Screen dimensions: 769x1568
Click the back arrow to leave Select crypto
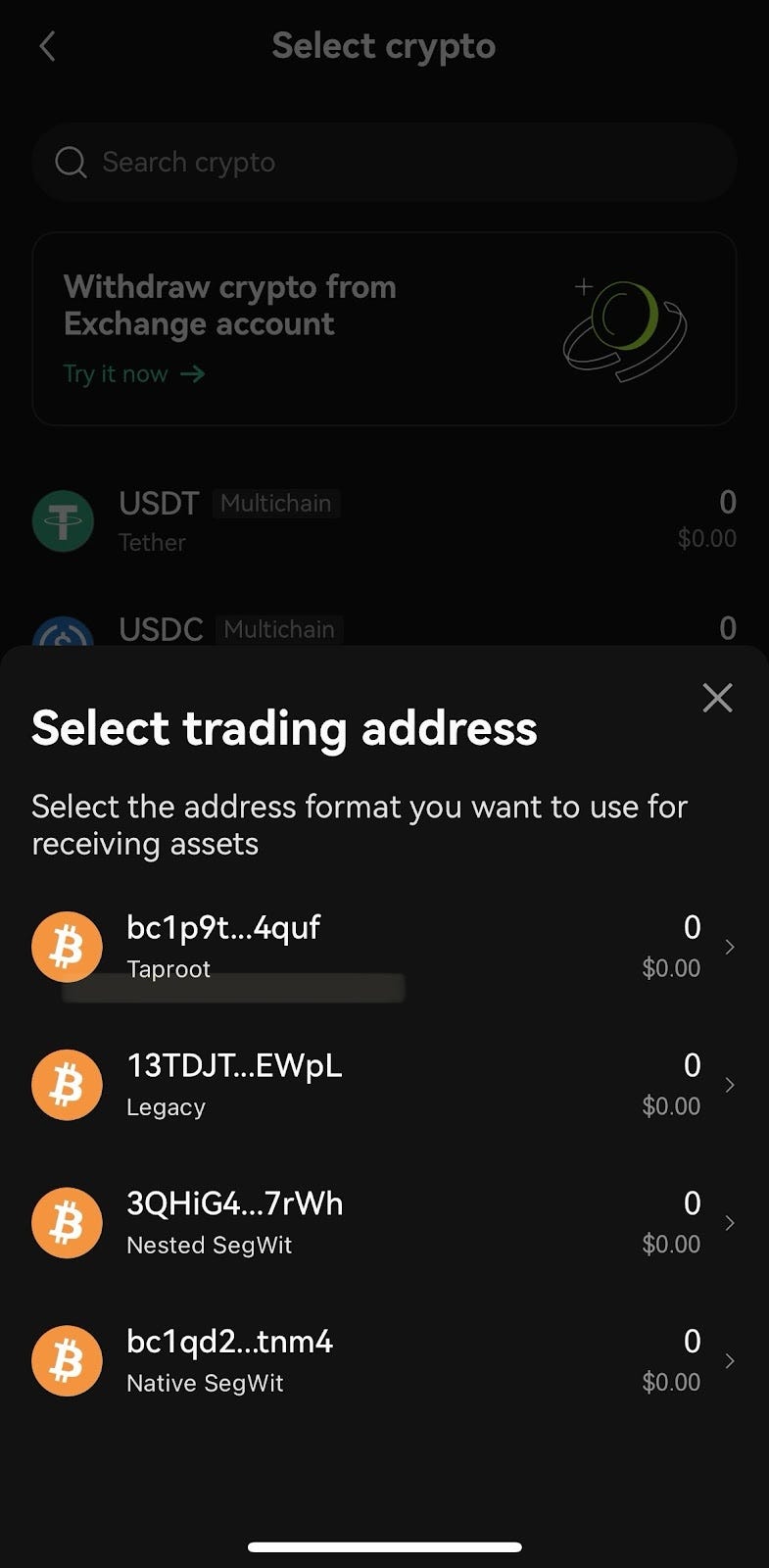[47, 45]
